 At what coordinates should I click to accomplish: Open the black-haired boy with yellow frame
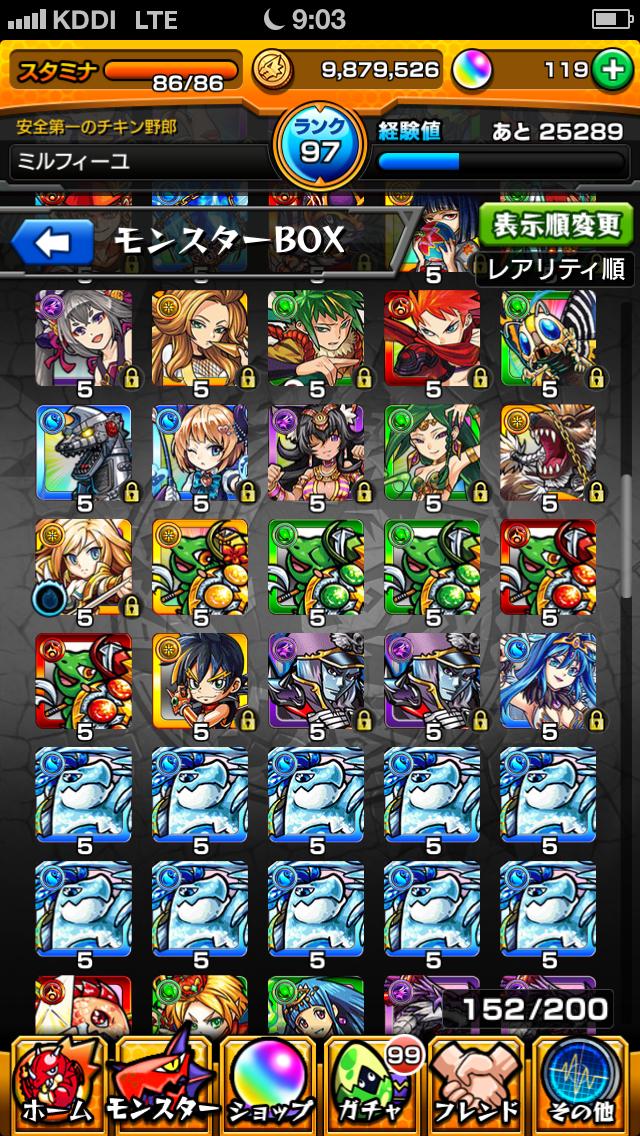[x=200, y=681]
